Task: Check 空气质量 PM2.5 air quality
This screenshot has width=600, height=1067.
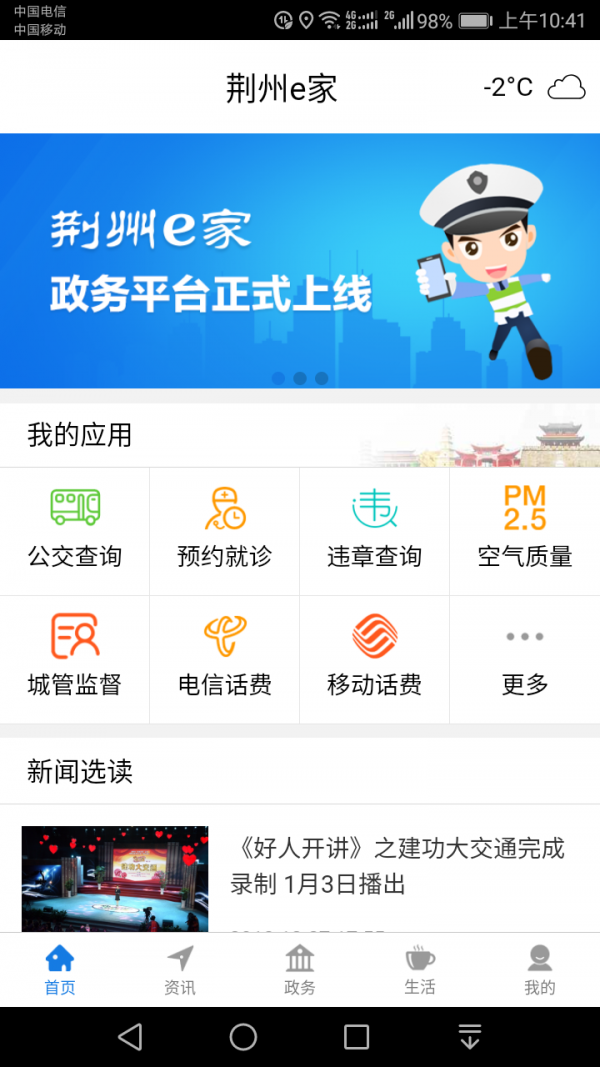Action: (x=525, y=530)
